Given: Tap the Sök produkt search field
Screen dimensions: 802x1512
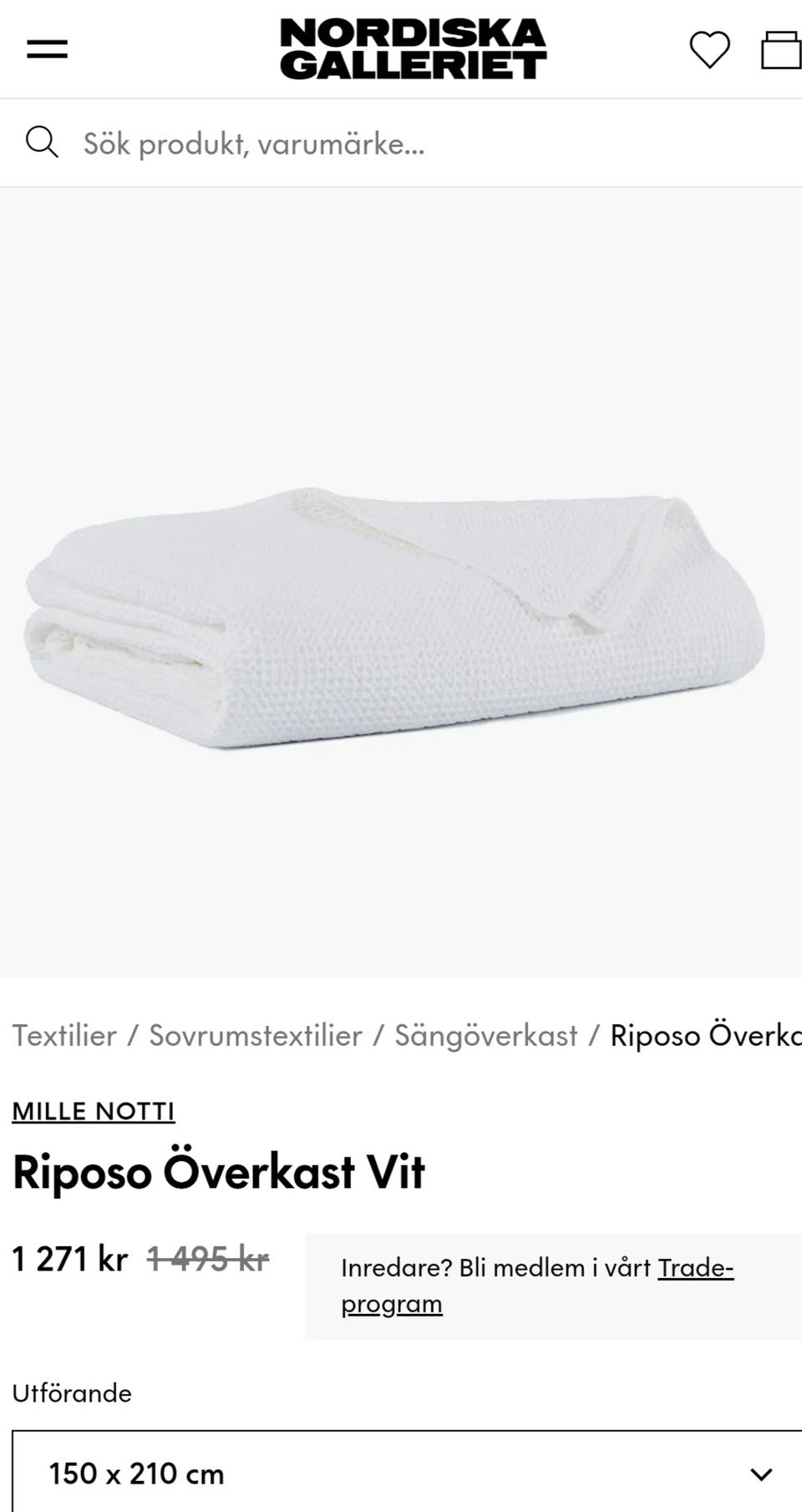Looking at the screenshot, I should click(401, 144).
